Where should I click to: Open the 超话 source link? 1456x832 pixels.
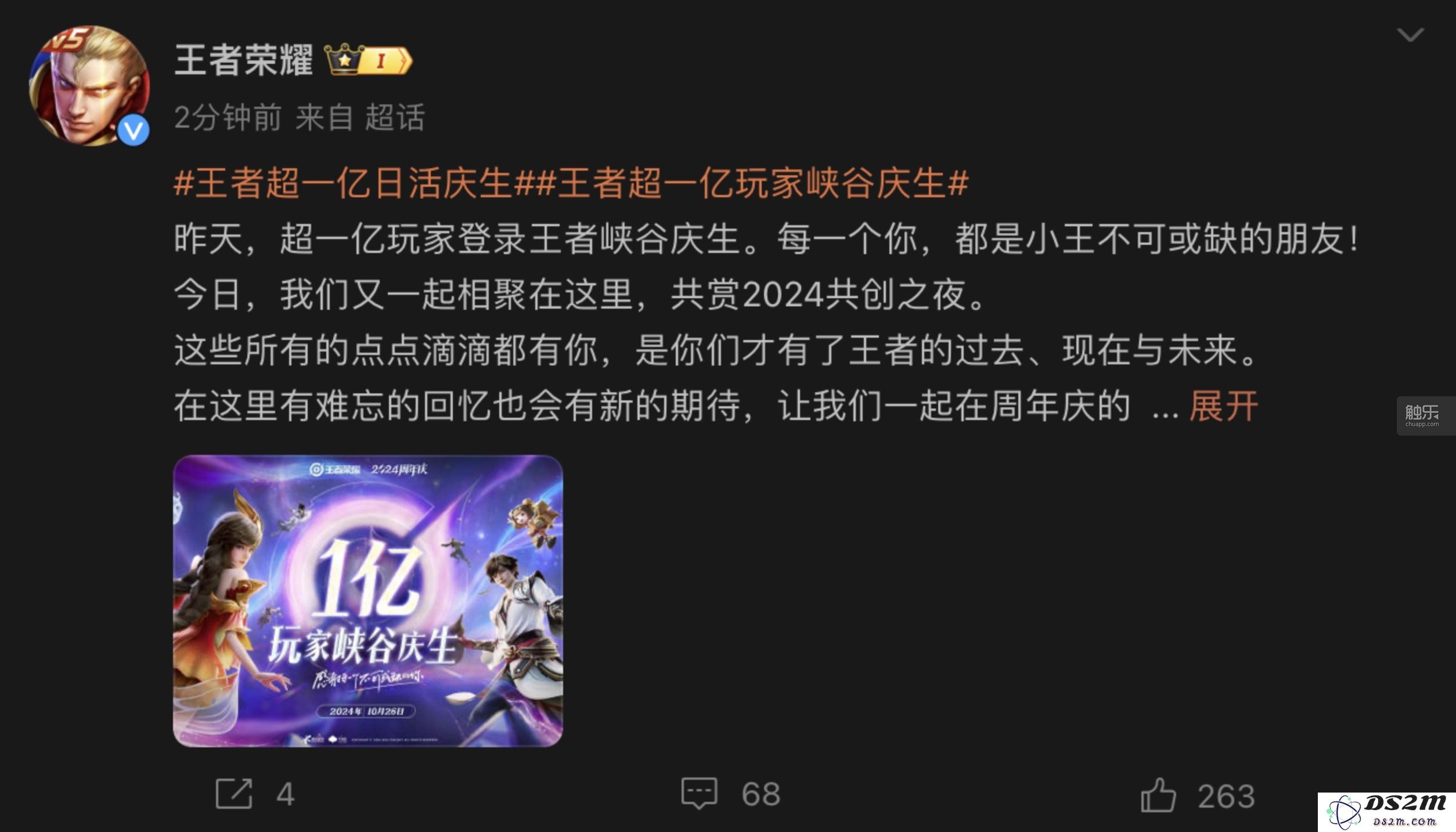[x=394, y=118]
